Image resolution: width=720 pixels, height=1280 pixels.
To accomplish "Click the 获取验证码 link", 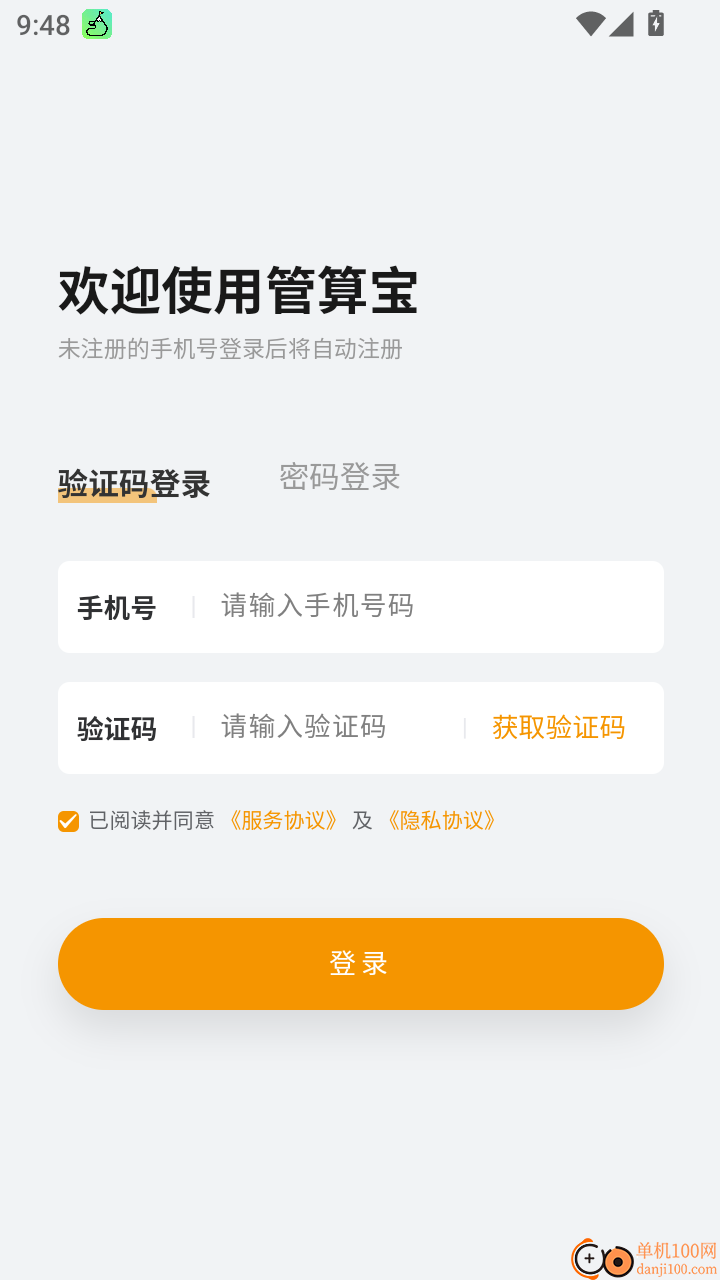I will pyautogui.click(x=559, y=727).
